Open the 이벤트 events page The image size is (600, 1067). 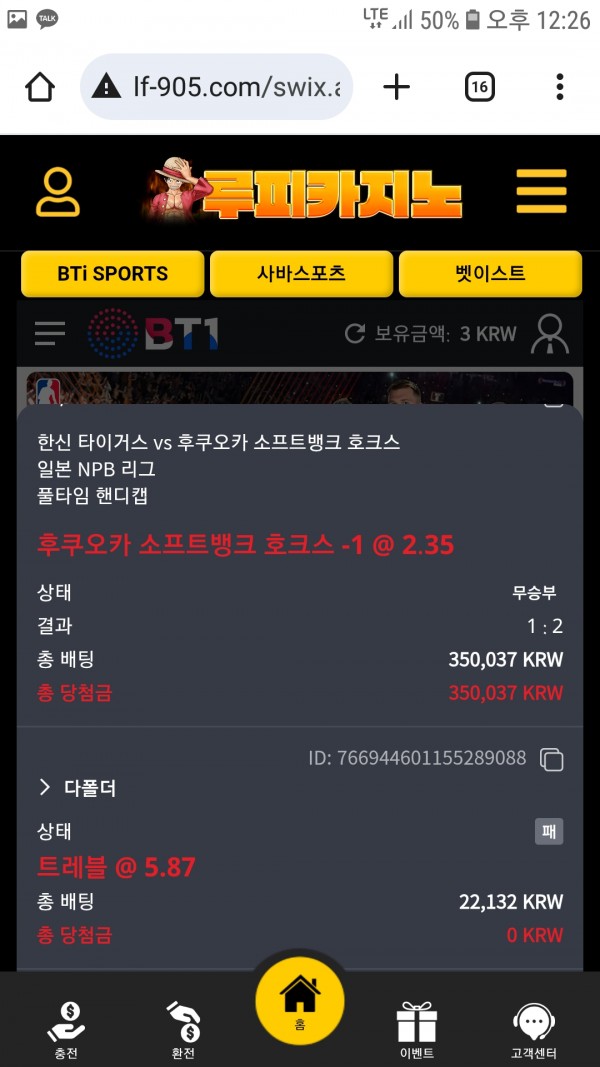click(416, 1029)
